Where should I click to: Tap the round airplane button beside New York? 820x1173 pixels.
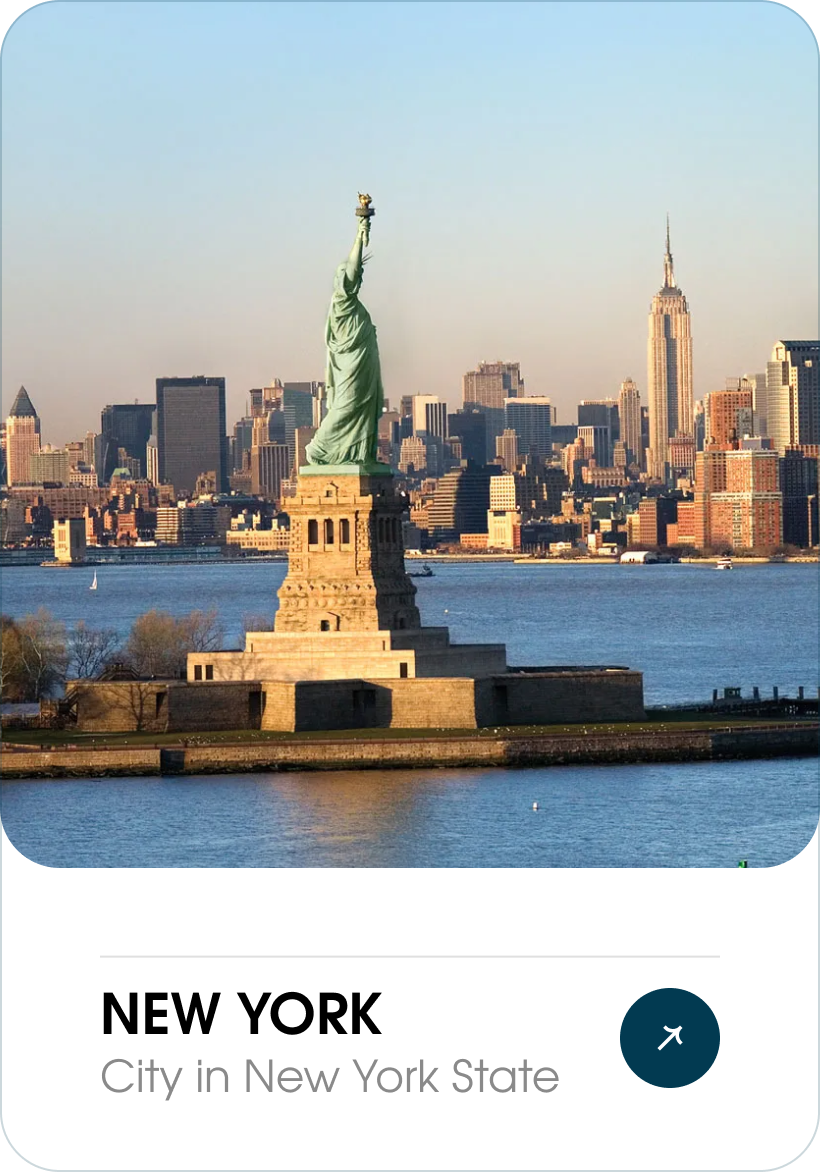click(x=669, y=1038)
